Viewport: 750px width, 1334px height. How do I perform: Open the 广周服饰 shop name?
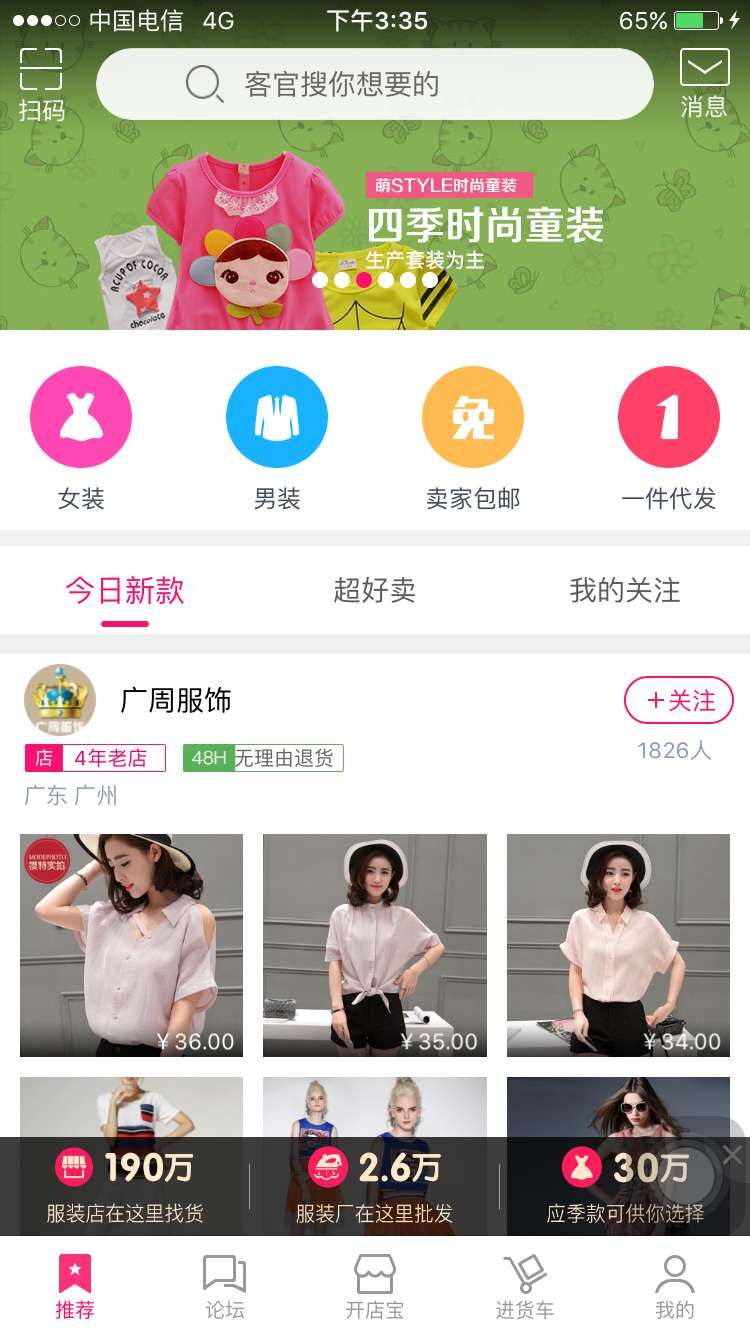click(x=176, y=700)
